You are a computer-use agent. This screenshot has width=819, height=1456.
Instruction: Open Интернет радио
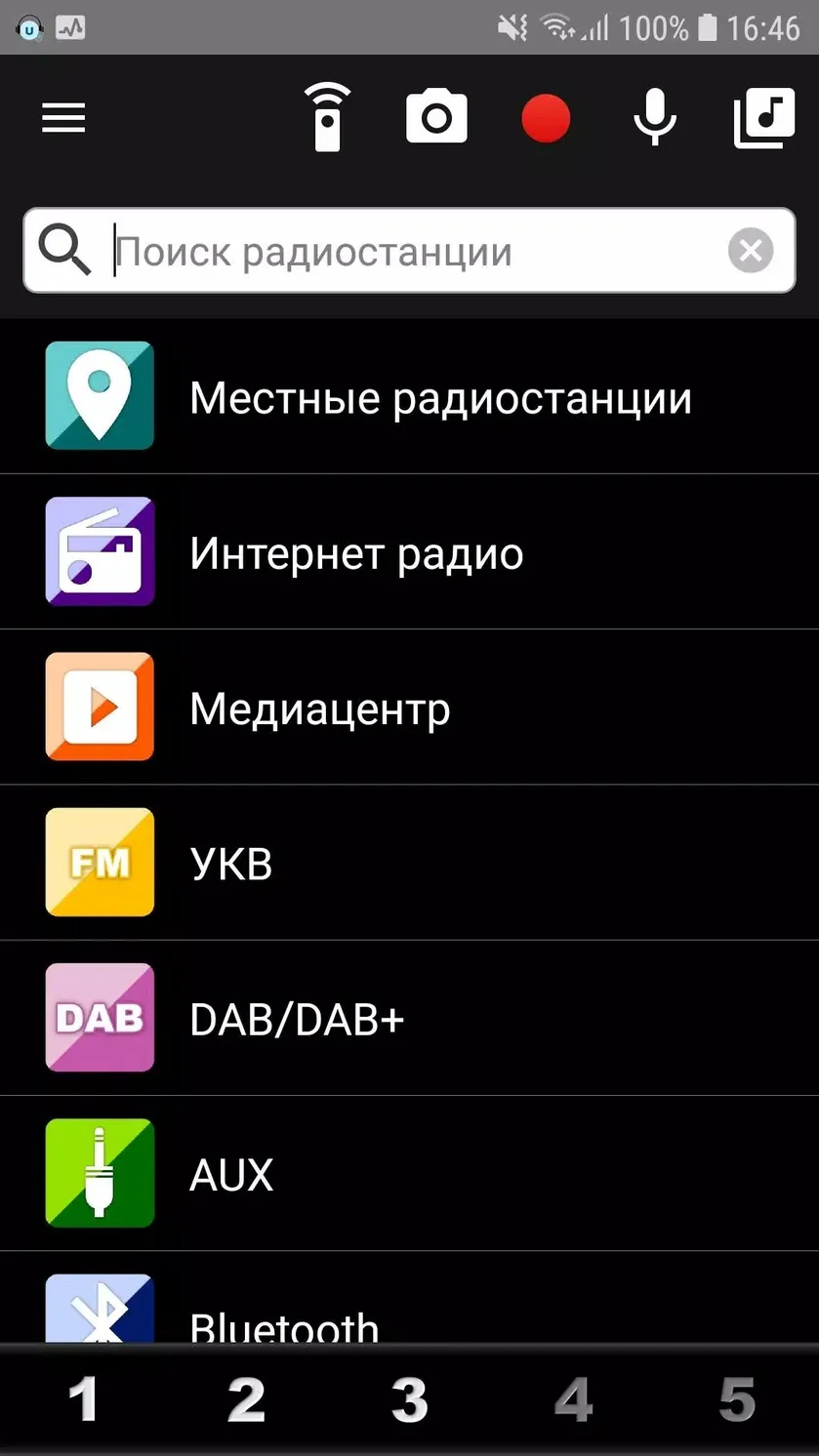coord(409,552)
